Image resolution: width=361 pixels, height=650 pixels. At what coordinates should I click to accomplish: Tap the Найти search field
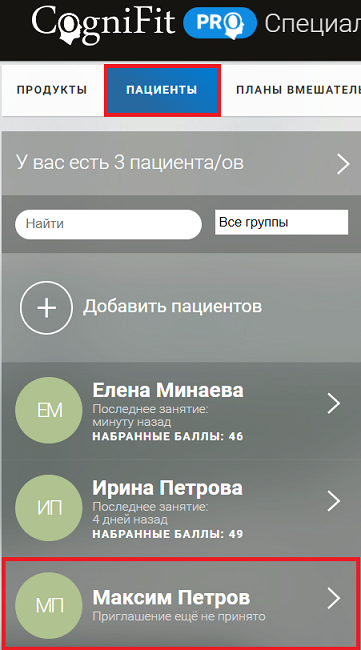pyautogui.click(x=108, y=224)
